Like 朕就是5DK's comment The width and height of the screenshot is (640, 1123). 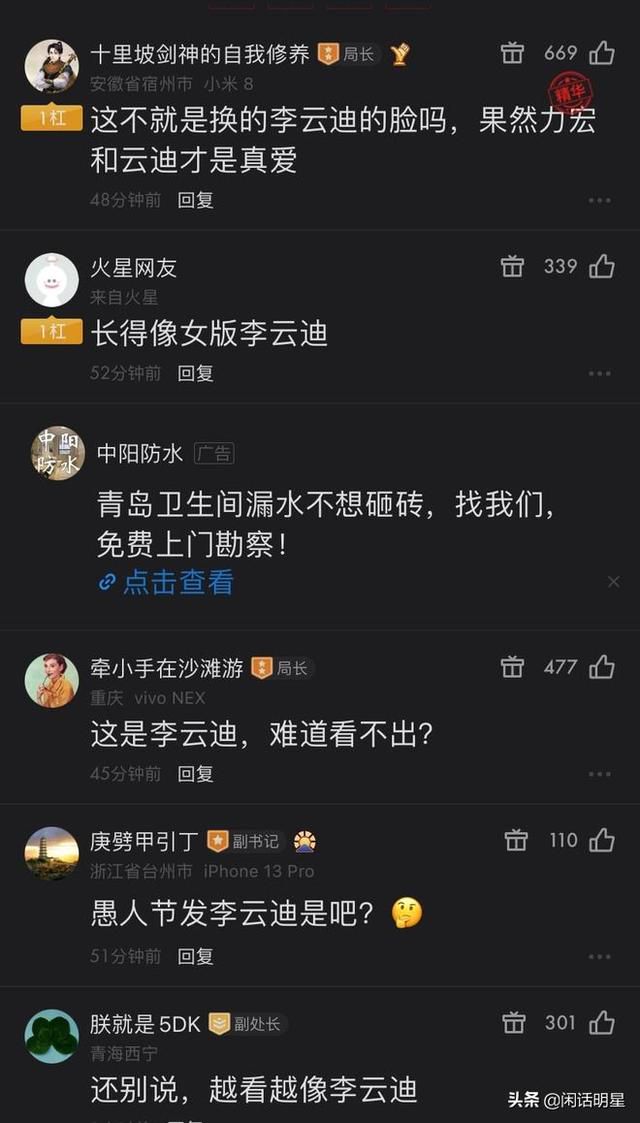coord(602,1023)
